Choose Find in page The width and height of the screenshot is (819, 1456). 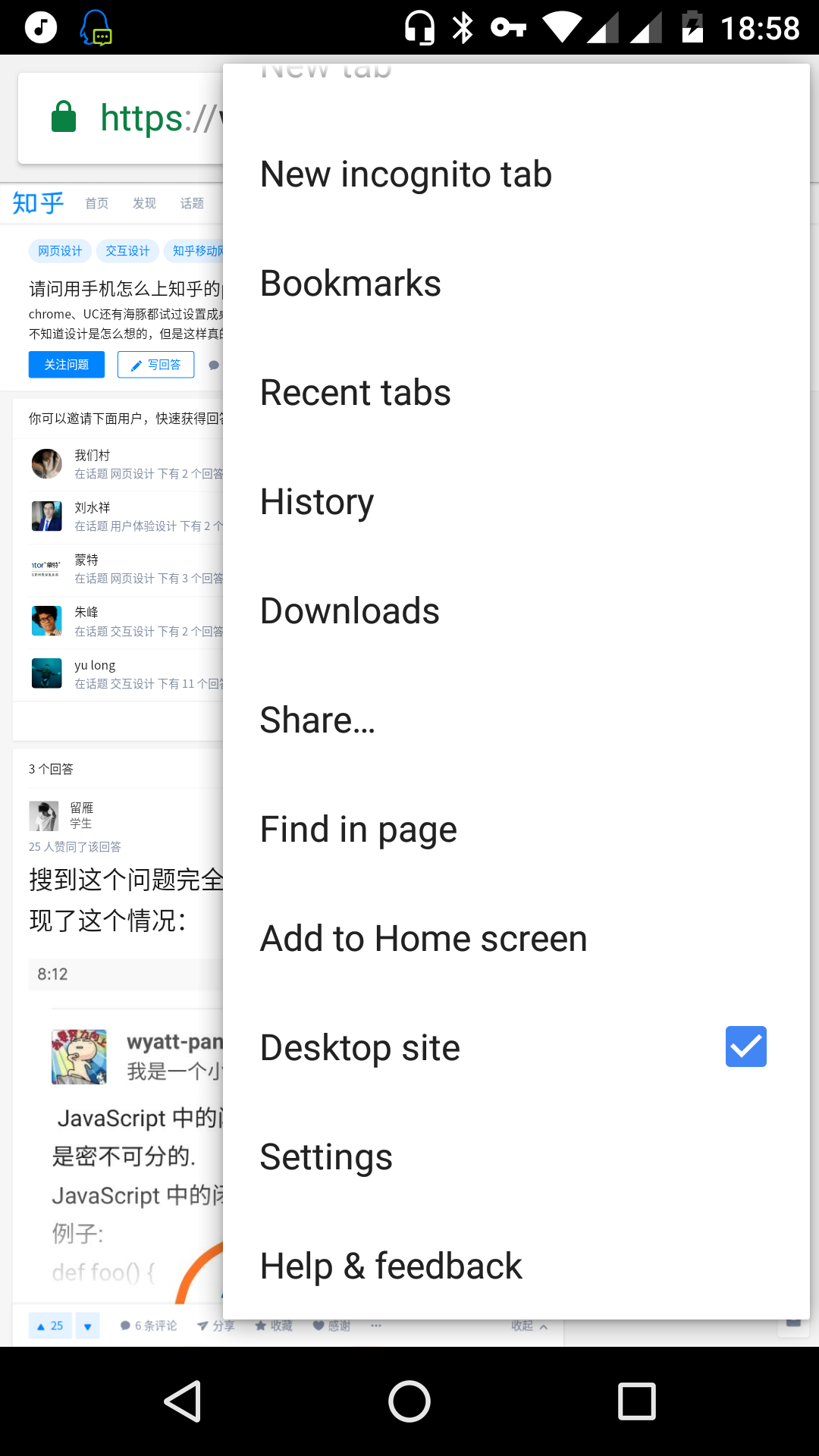pos(358,830)
